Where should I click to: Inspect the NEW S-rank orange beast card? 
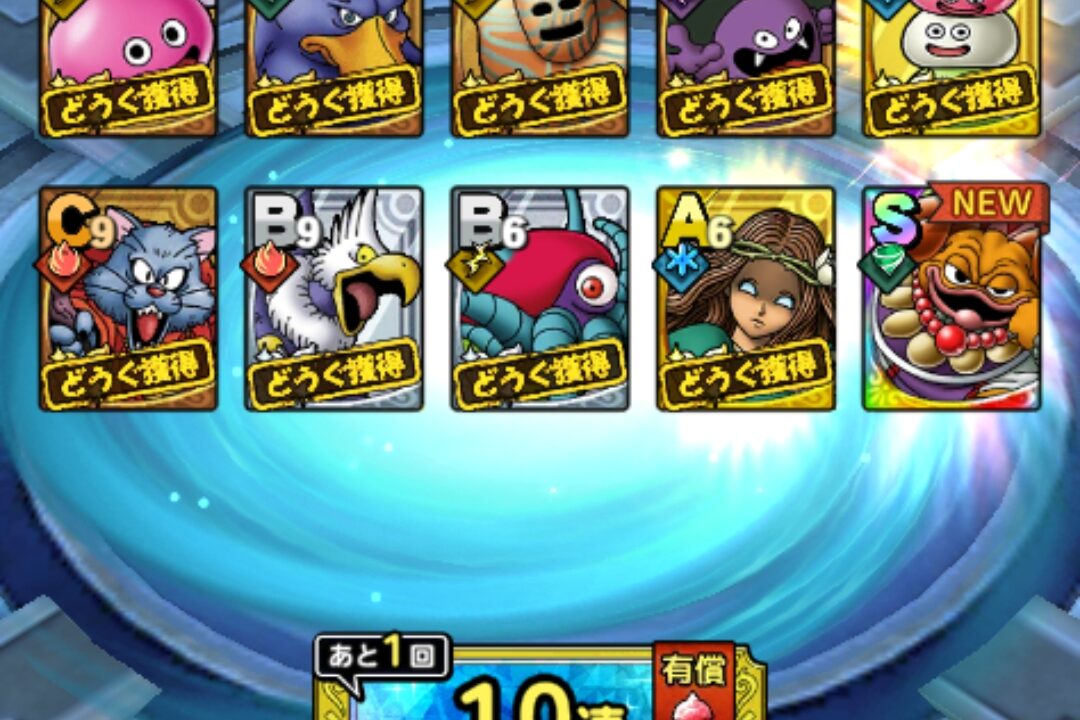tap(952, 298)
